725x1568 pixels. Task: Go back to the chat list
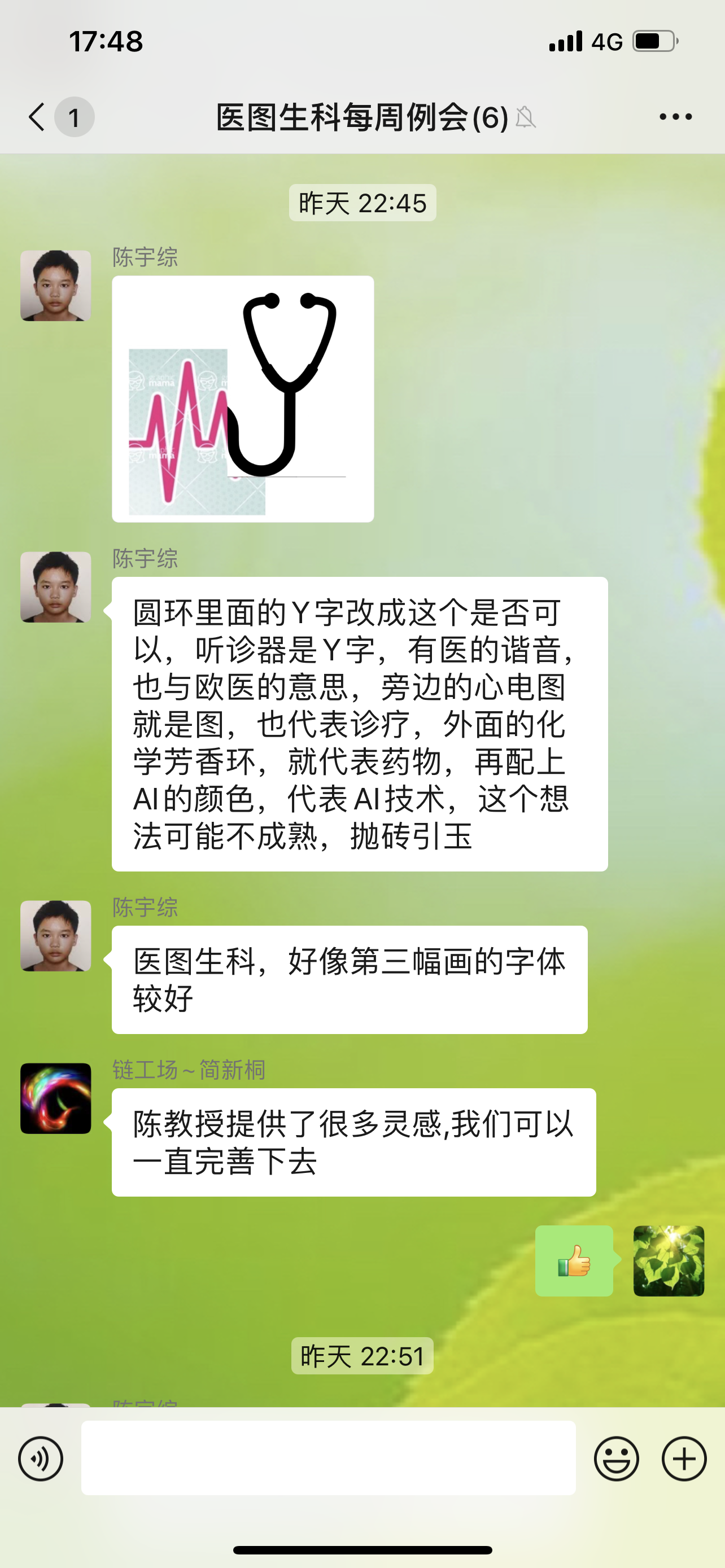pyautogui.click(x=38, y=117)
